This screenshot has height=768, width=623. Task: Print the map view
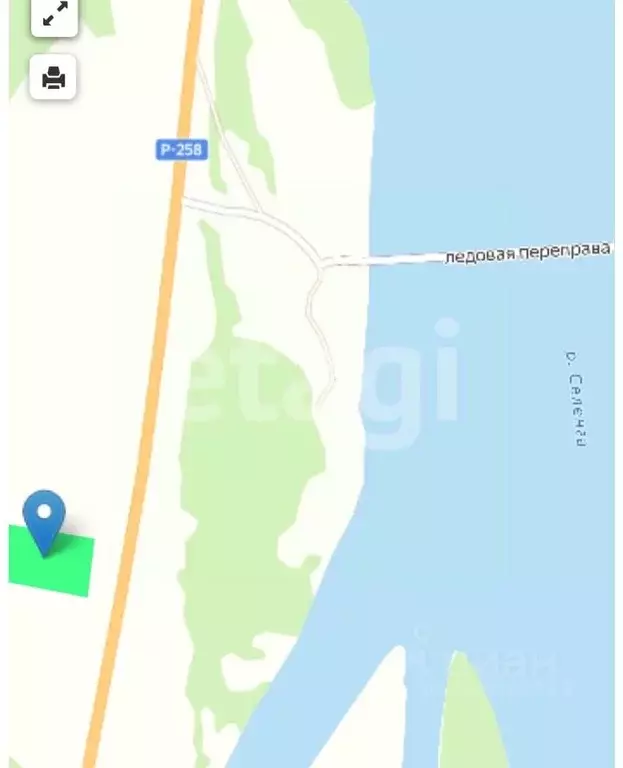pyautogui.click(x=53, y=77)
